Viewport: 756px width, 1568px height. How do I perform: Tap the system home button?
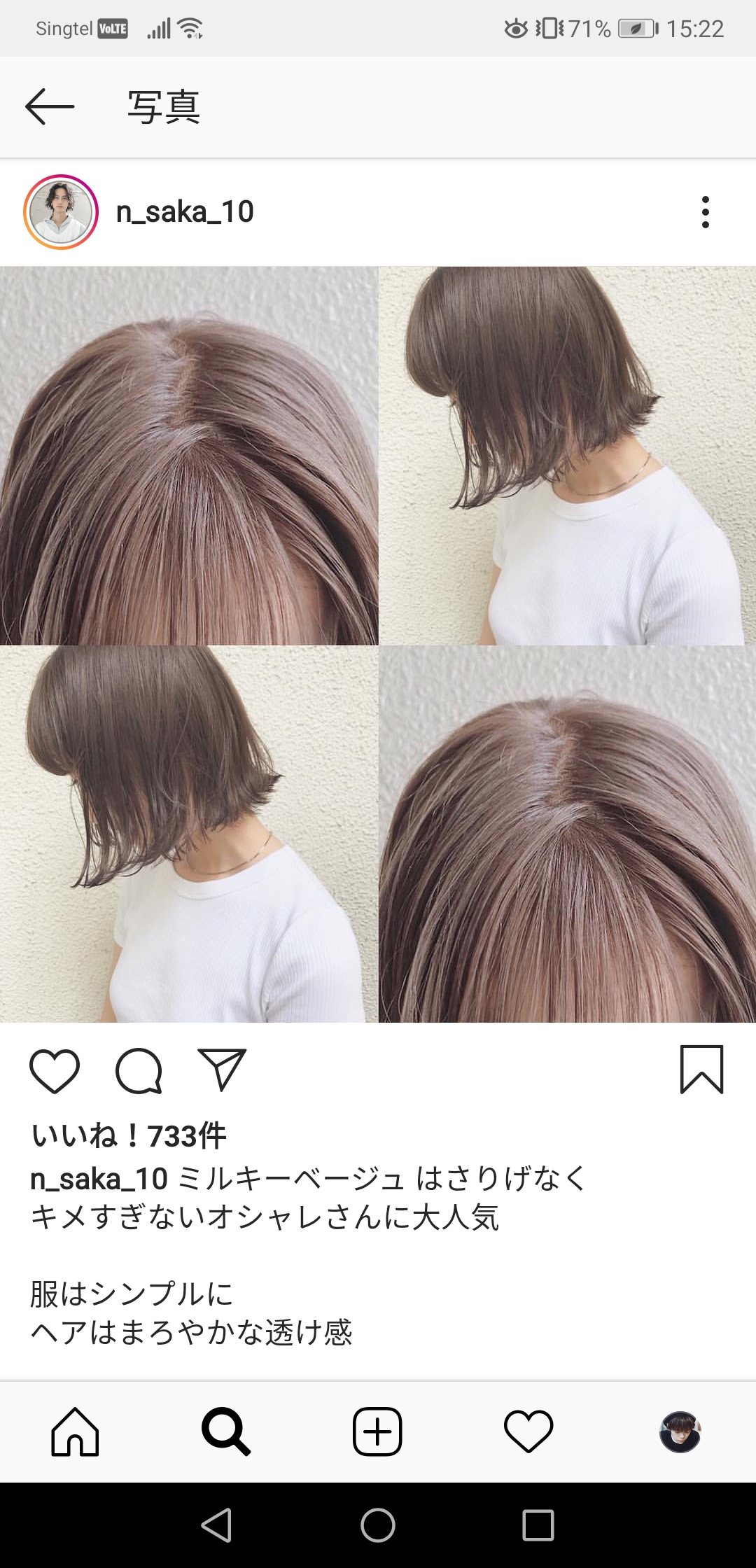point(378,1525)
